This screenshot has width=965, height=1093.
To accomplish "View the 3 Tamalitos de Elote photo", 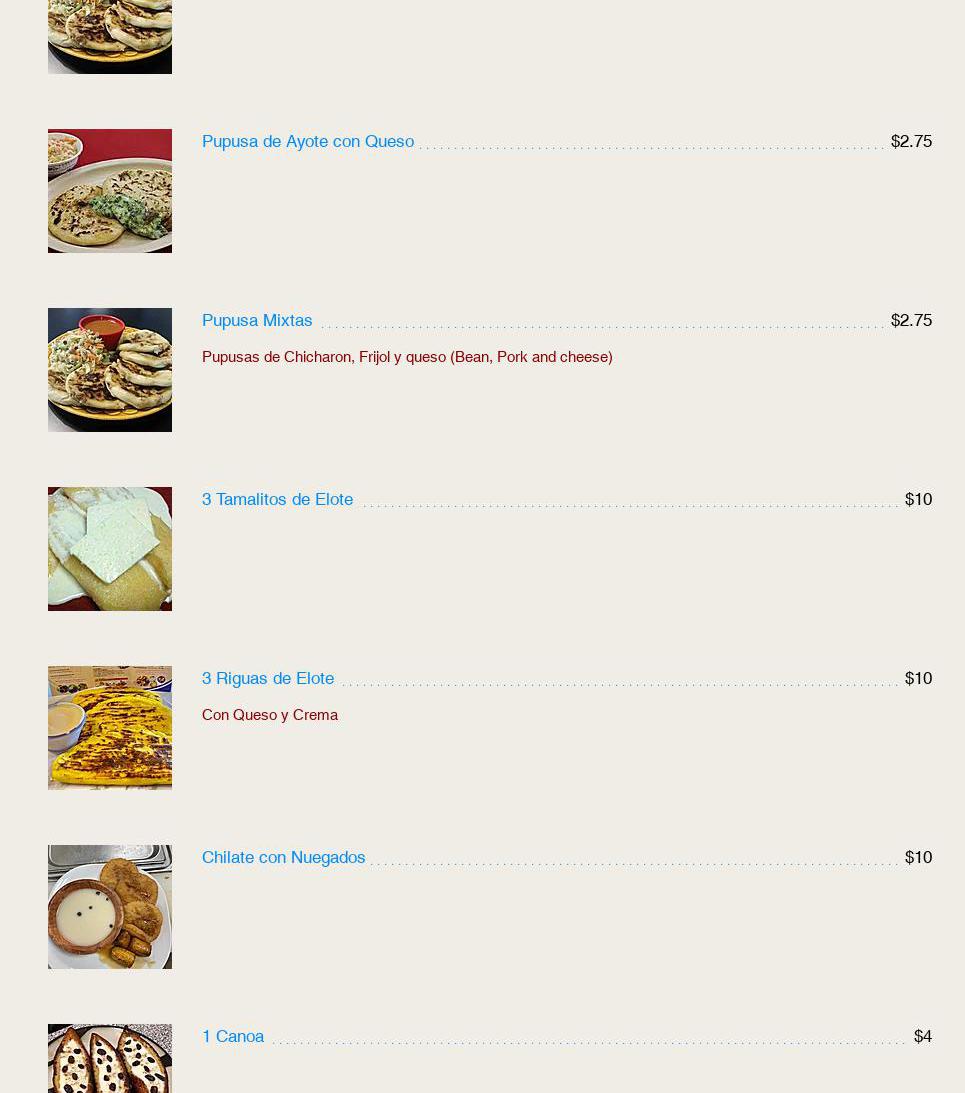I will [x=110, y=549].
